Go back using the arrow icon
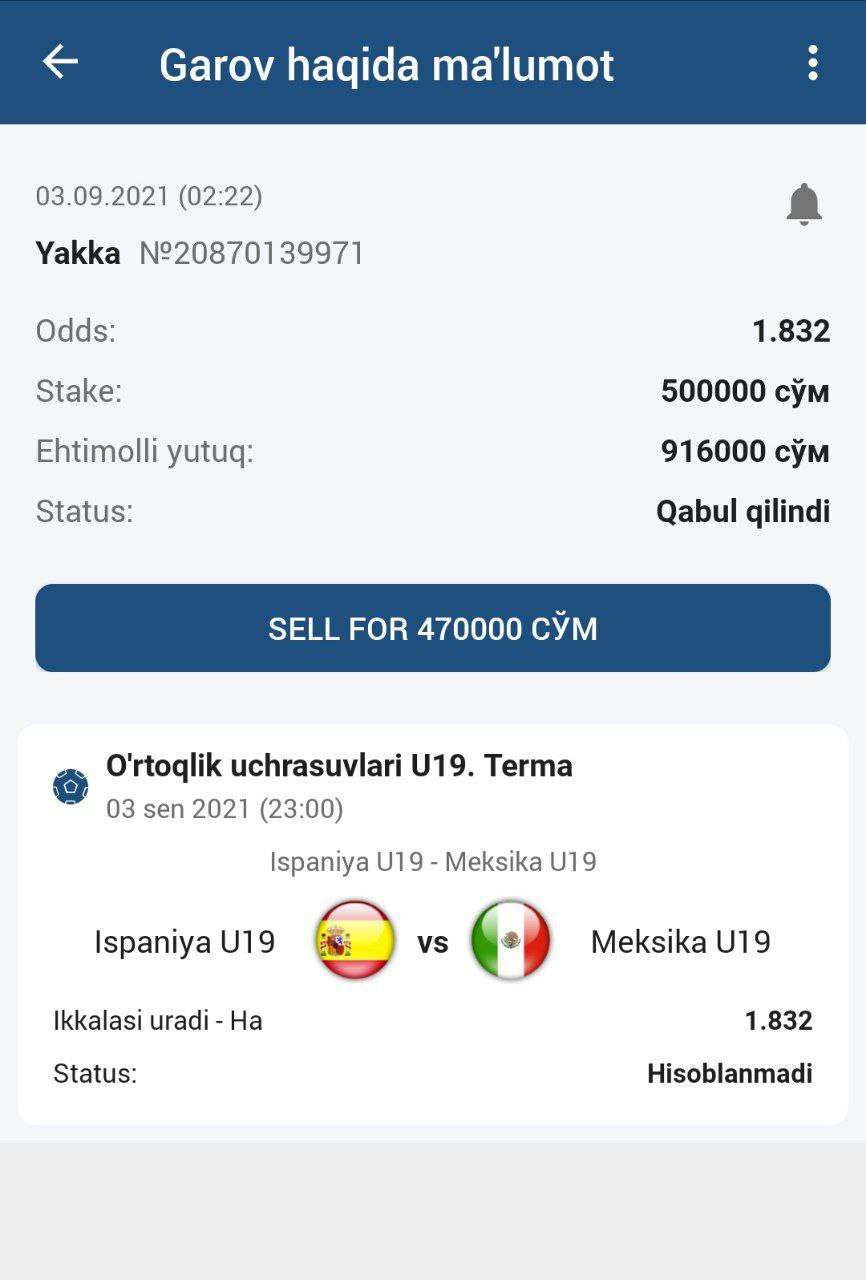866x1280 pixels. pyautogui.click(x=60, y=62)
